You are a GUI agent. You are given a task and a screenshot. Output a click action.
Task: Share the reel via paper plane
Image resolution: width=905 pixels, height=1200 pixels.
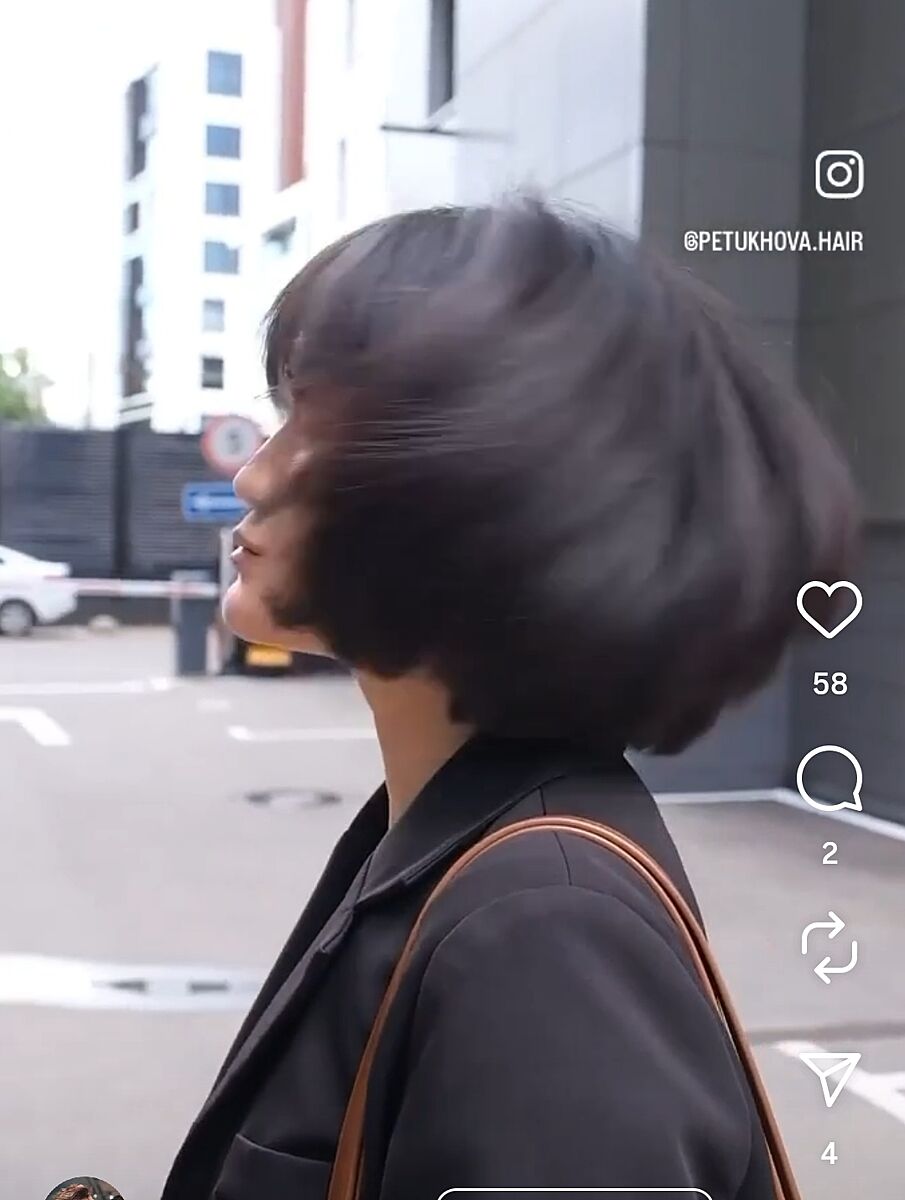click(x=830, y=1079)
